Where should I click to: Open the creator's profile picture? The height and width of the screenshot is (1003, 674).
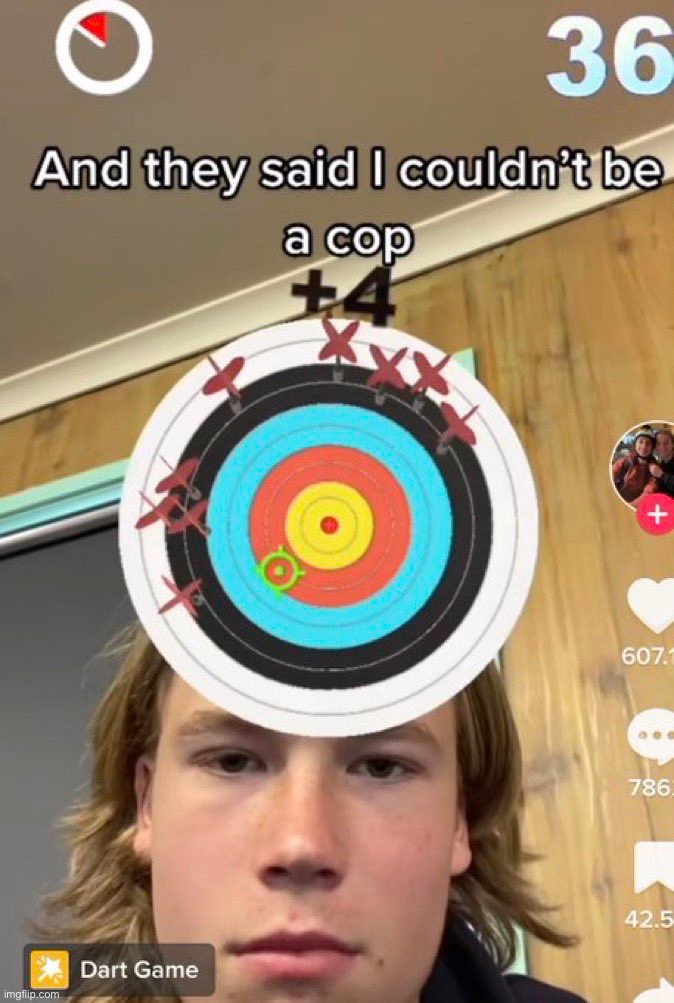pyautogui.click(x=644, y=462)
